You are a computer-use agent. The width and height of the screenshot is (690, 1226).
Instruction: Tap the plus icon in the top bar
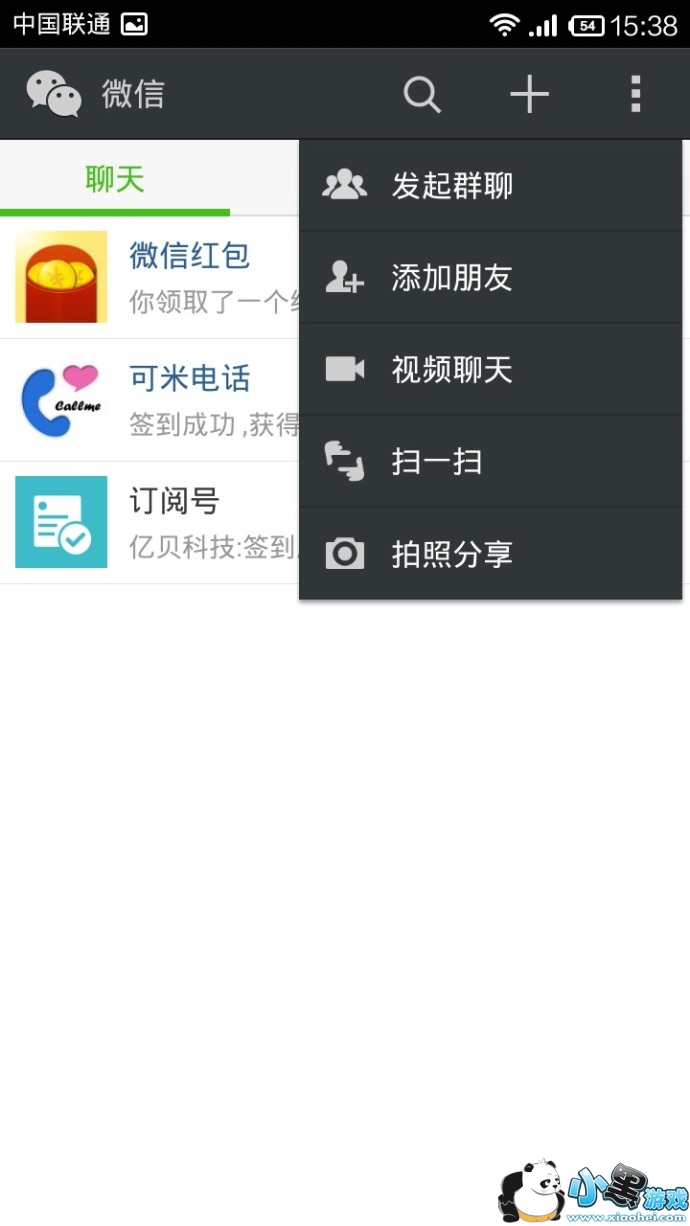pyautogui.click(x=529, y=95)
